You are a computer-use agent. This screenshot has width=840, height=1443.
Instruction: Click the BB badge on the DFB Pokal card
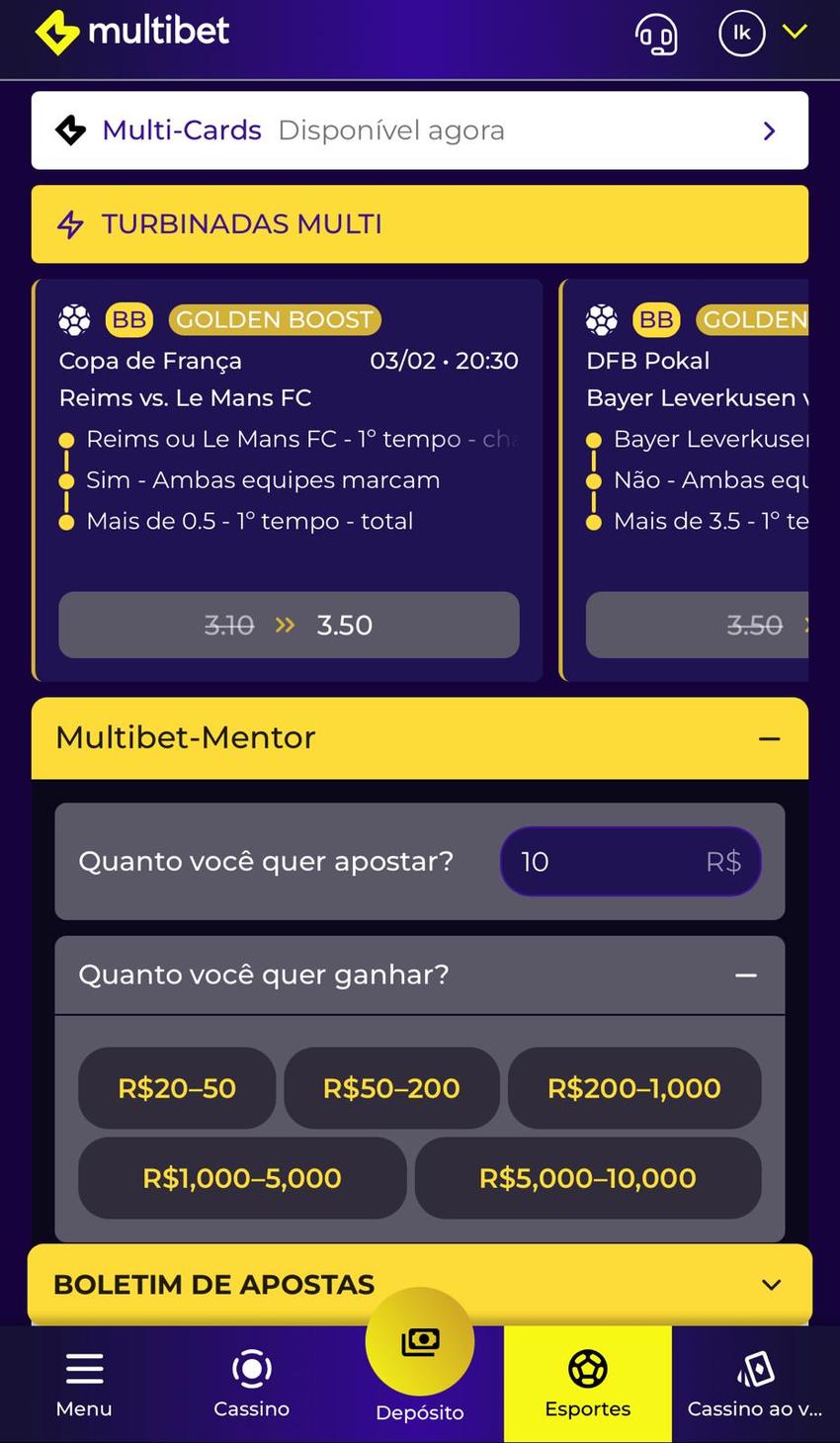tap(655, 318)
